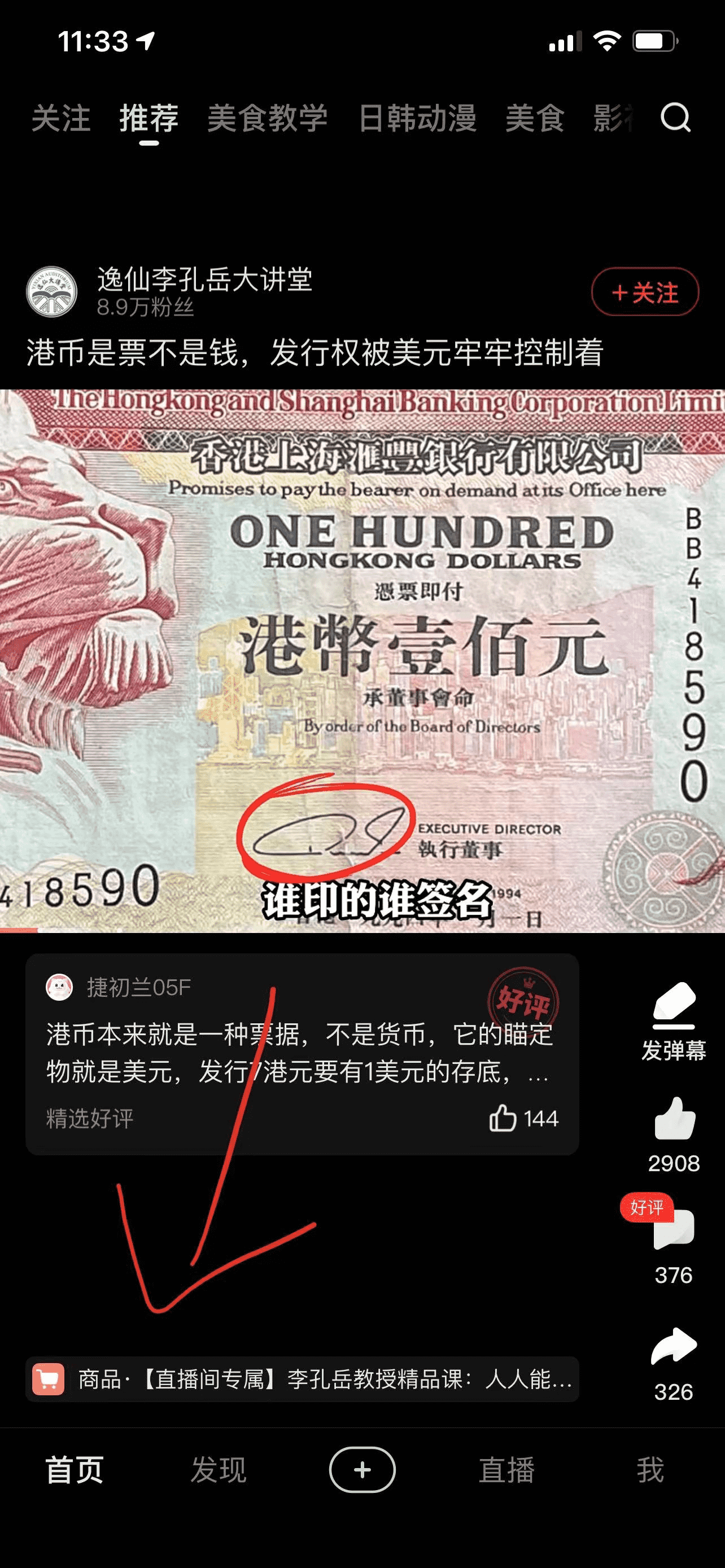Open the 美食 category tab
Viewport: 725px width, 1568px height.
pos(535,118)
